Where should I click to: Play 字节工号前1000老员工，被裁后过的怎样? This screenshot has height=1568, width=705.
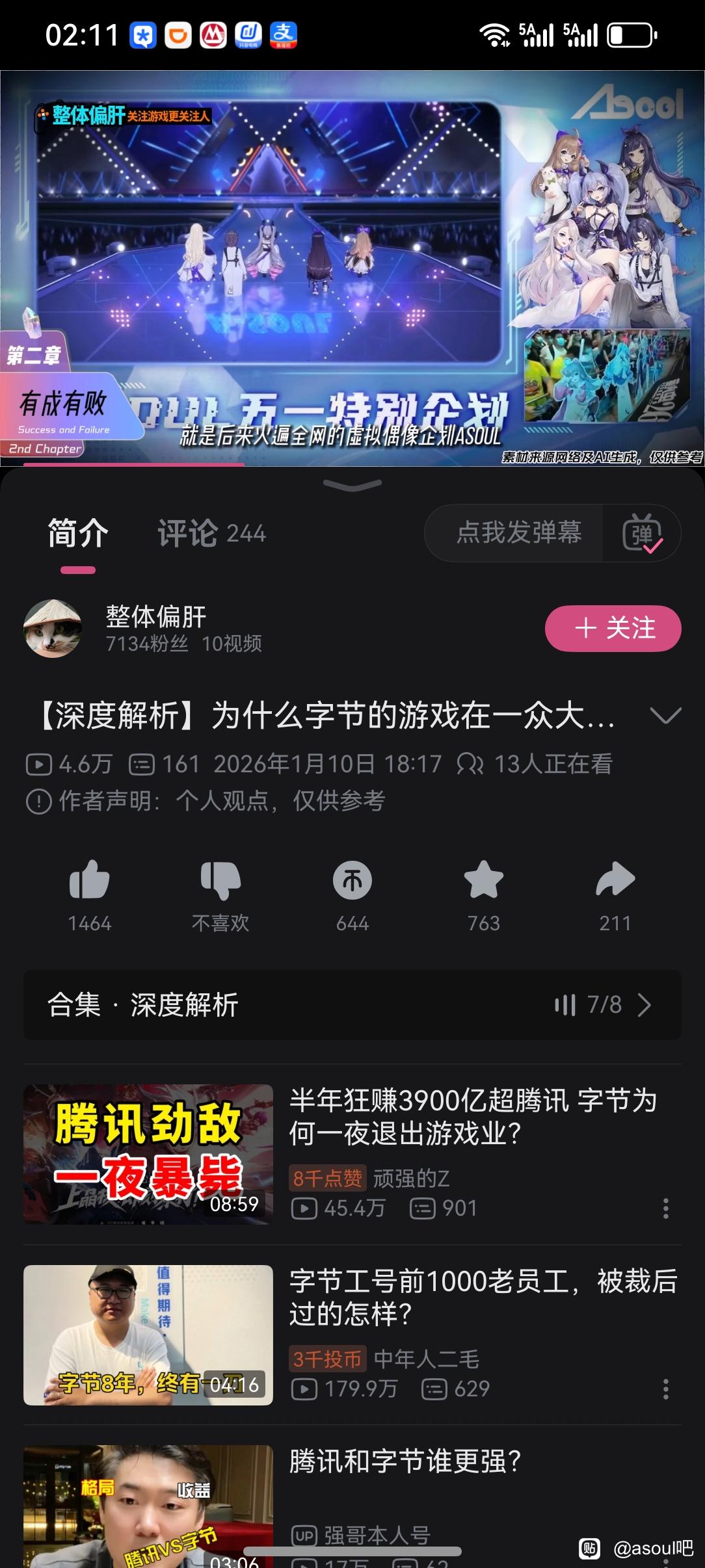pos(483,1298)
